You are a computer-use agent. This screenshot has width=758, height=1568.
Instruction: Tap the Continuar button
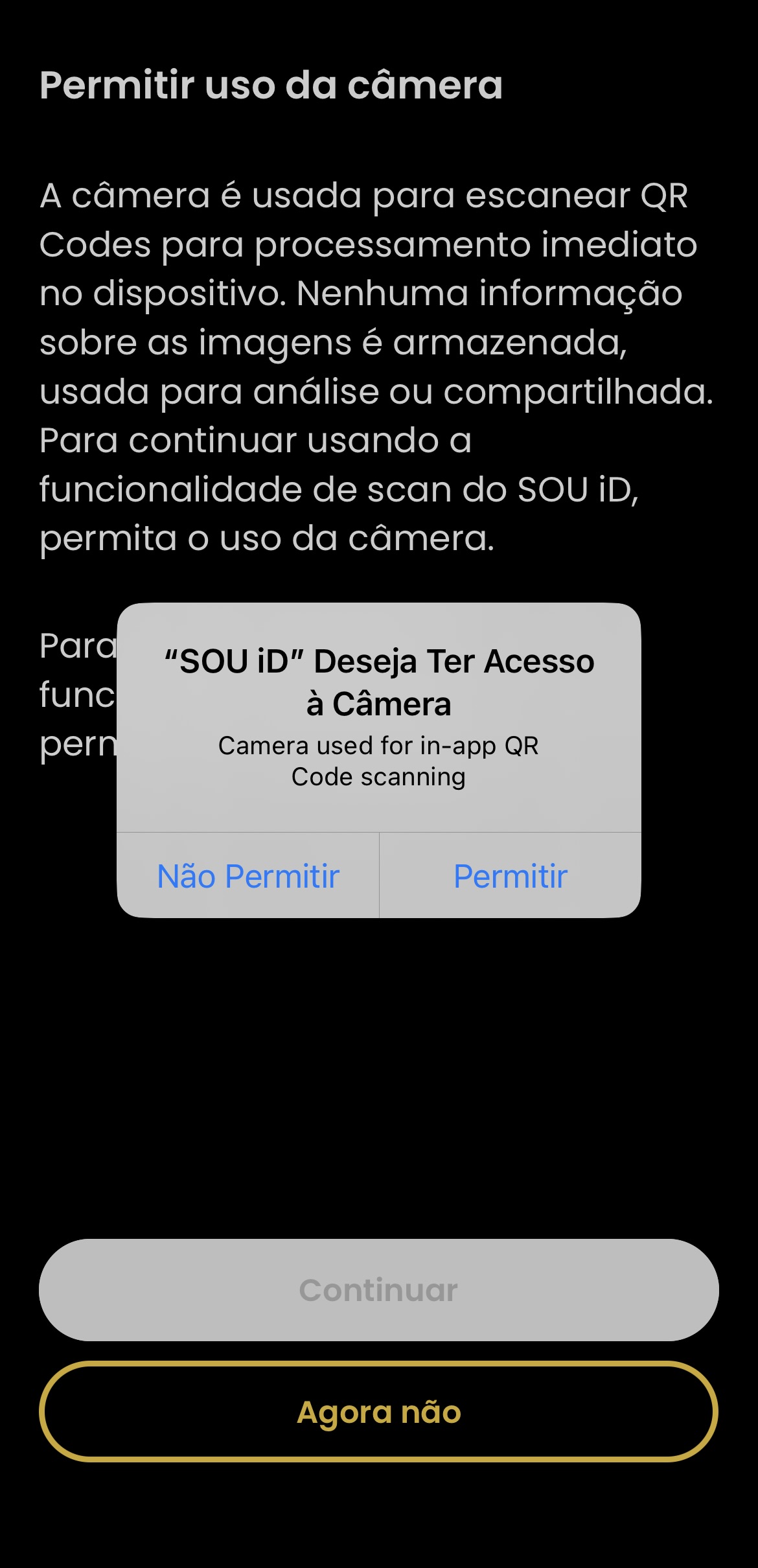pos(378,1289)
